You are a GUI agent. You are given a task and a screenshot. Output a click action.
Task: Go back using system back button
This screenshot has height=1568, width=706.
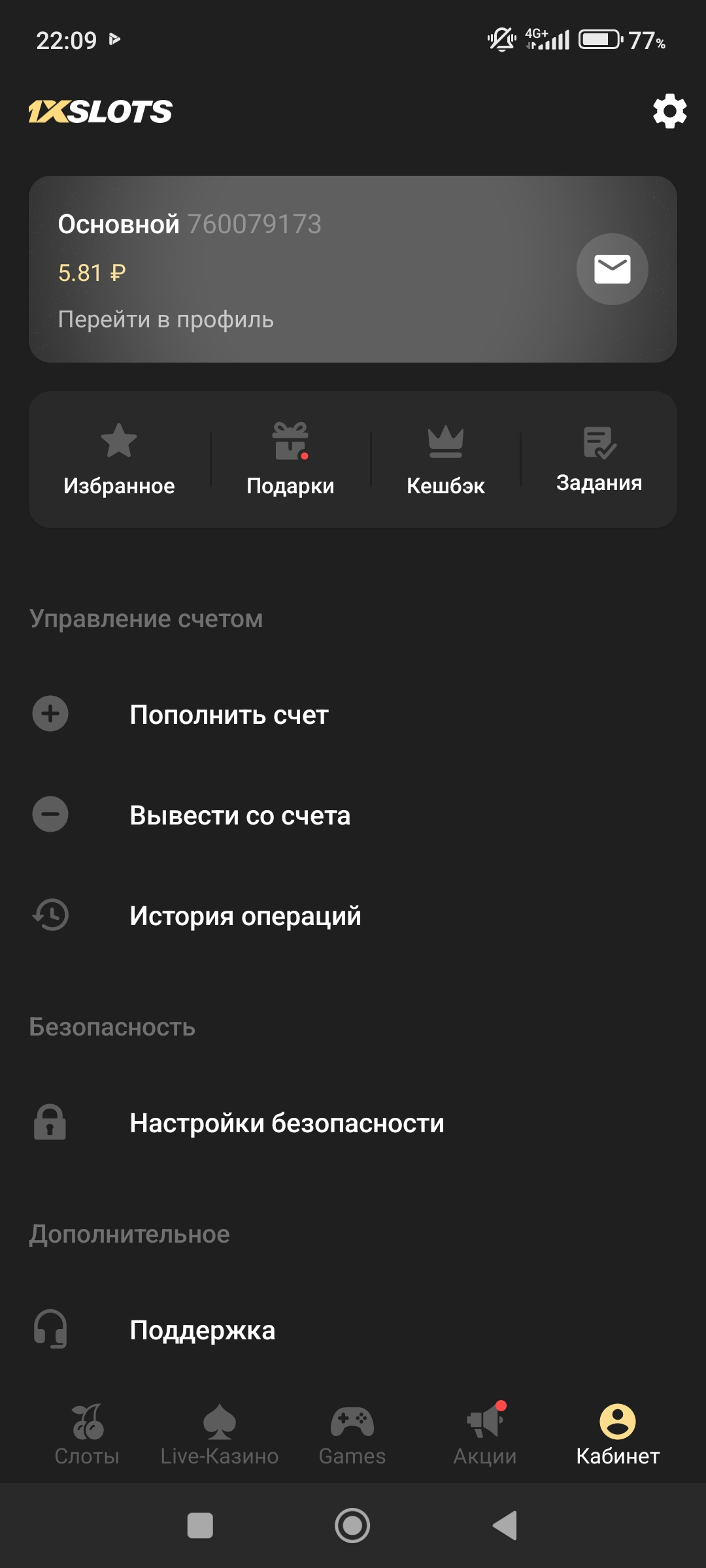[x=505, y=1526]
